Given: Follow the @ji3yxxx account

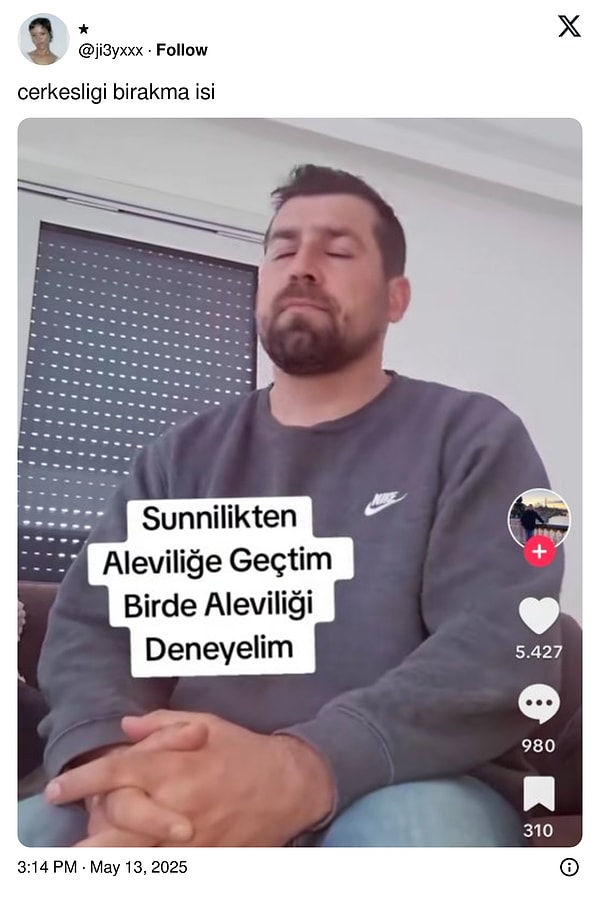Looking at the screenshot, I should pos(181,50).
